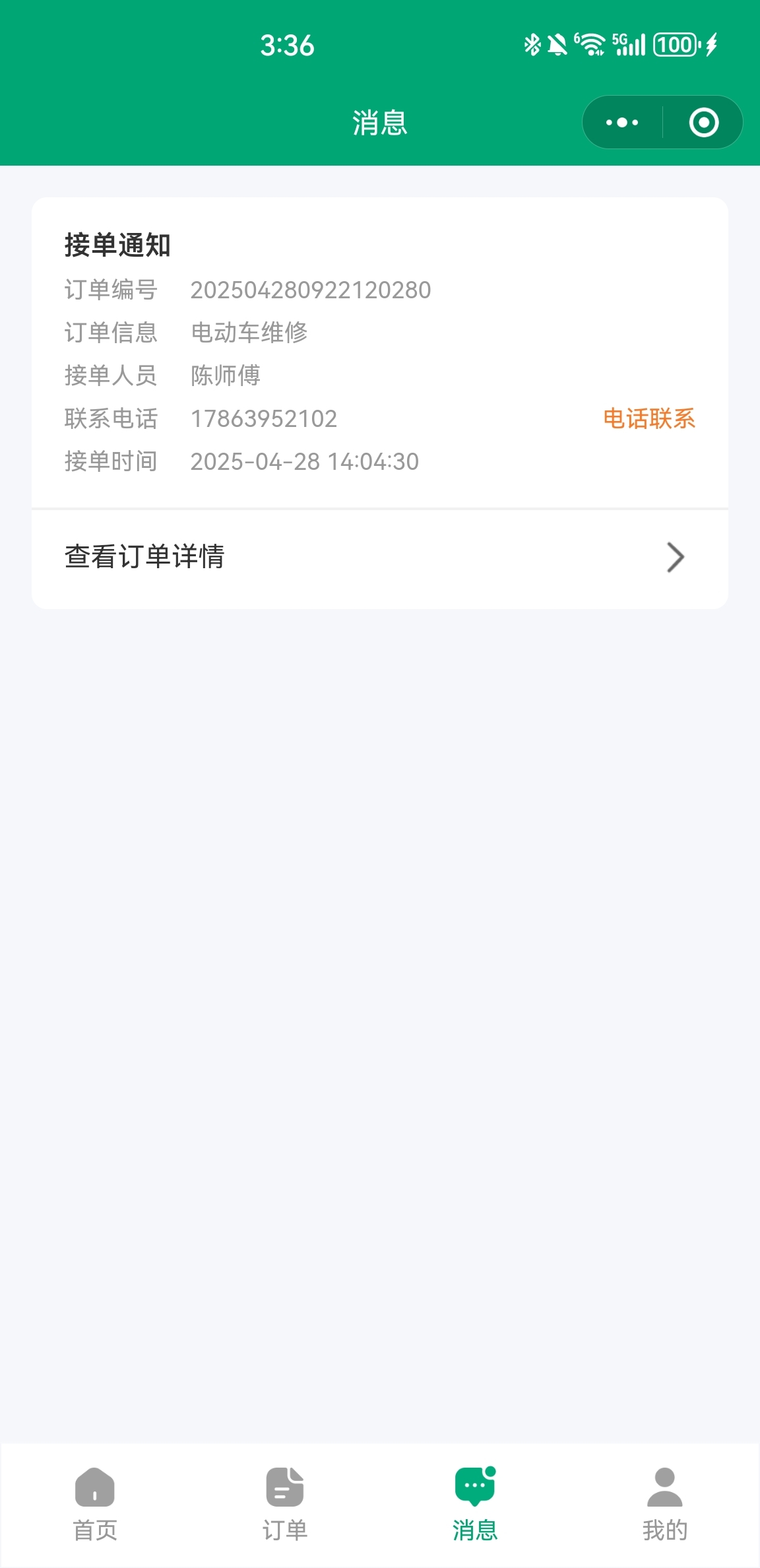760x1568 pixels.
Task: Open the mini program more options menu
Action: click(622, 123)
